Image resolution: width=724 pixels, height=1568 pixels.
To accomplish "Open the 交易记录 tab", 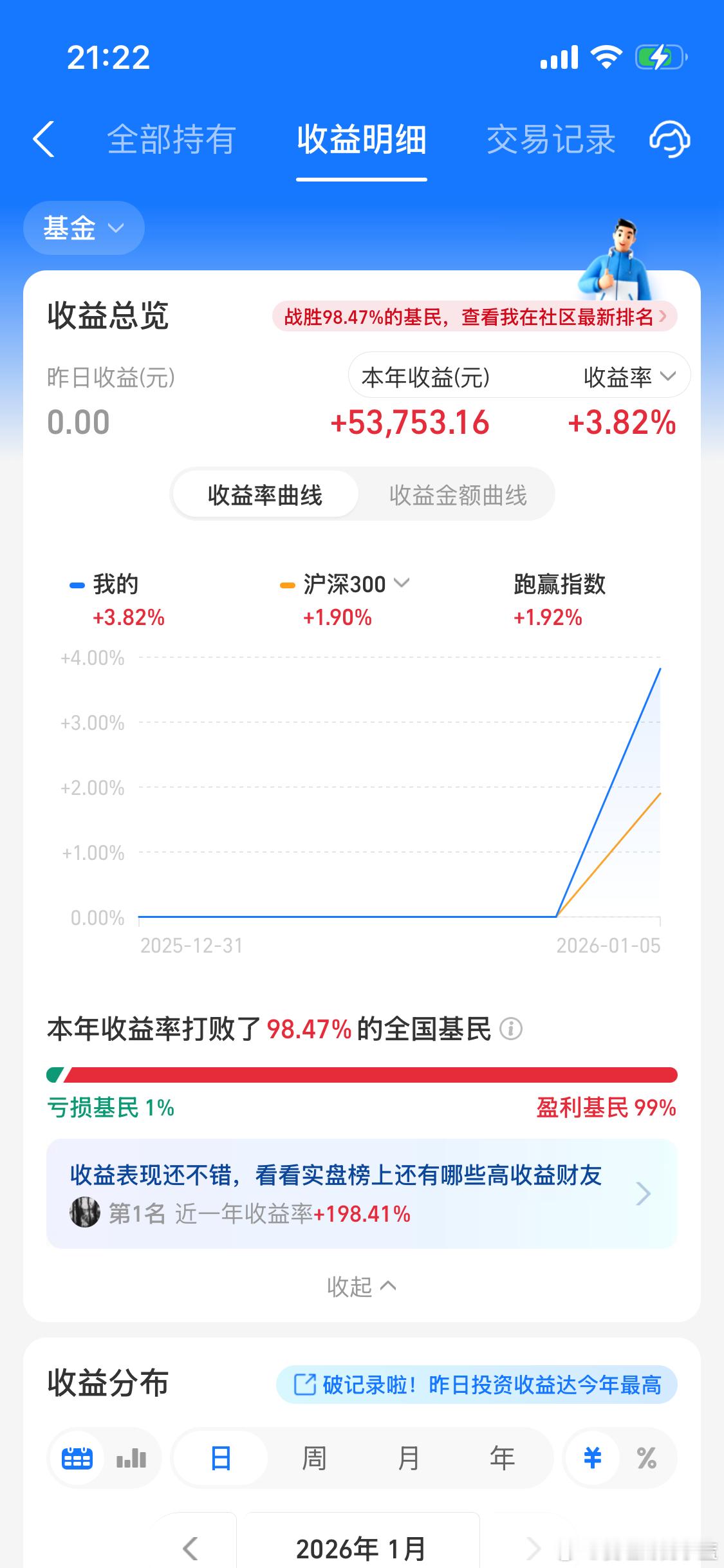I will pos(550,140).
